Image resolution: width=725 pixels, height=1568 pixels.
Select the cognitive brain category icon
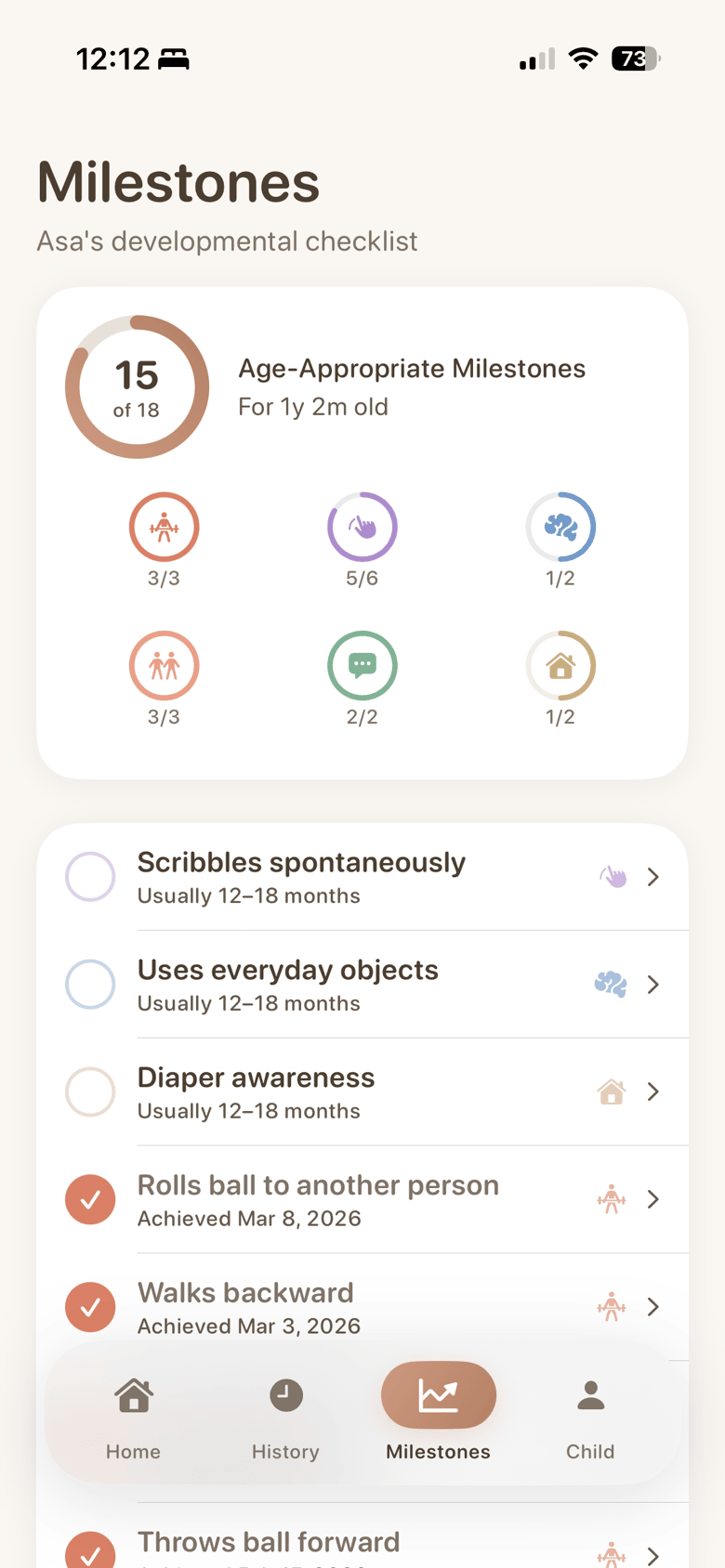pyautogui.click(x=560, y=527)
